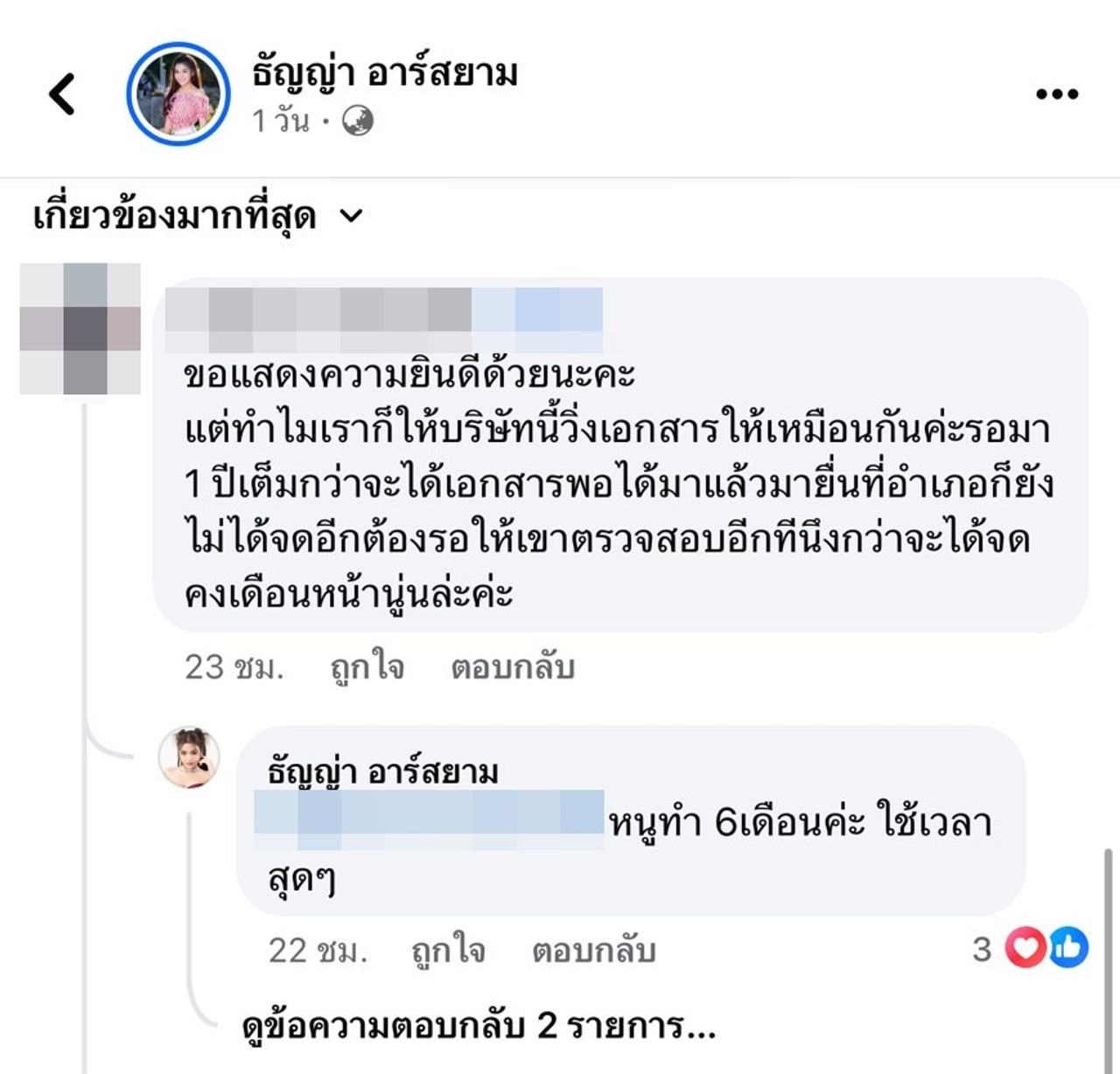Screen dimensions: 1120x1074
Task: Expand the เกี่ยวข้องมากที่สุด sort dropdown
Action: click(x=197, y=216)
